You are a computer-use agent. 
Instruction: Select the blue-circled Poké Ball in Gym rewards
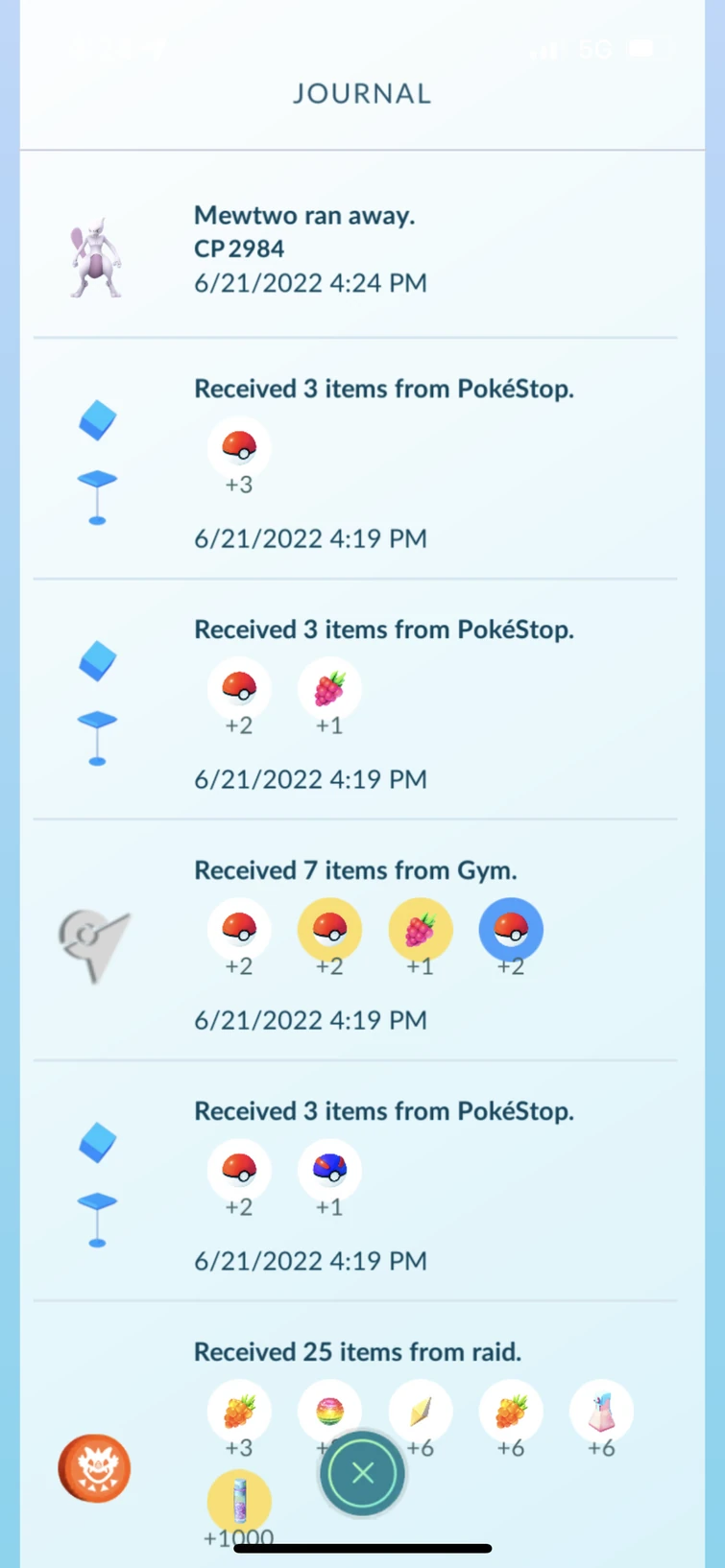pos(511,928)
